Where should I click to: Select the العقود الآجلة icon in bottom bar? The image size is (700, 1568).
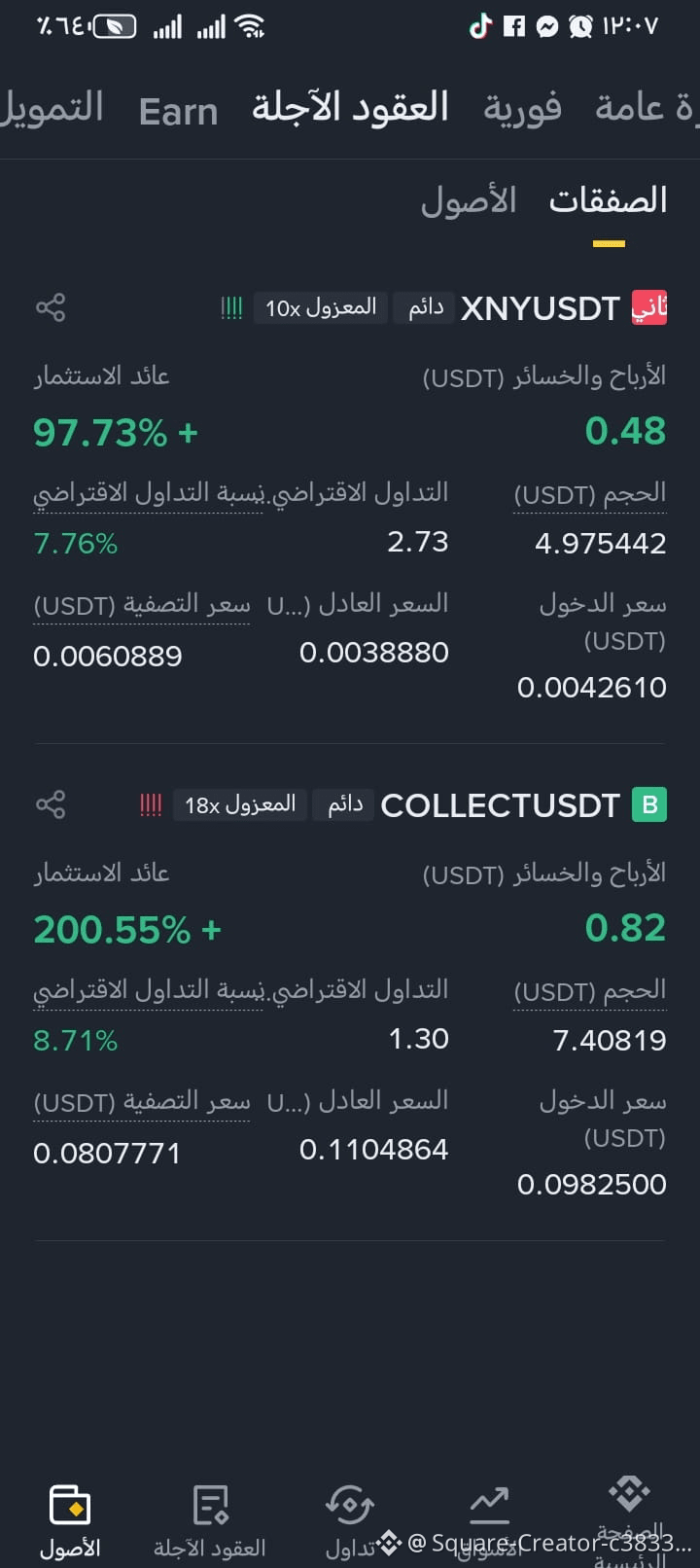pyautogui.click(x=209, y=1506)
